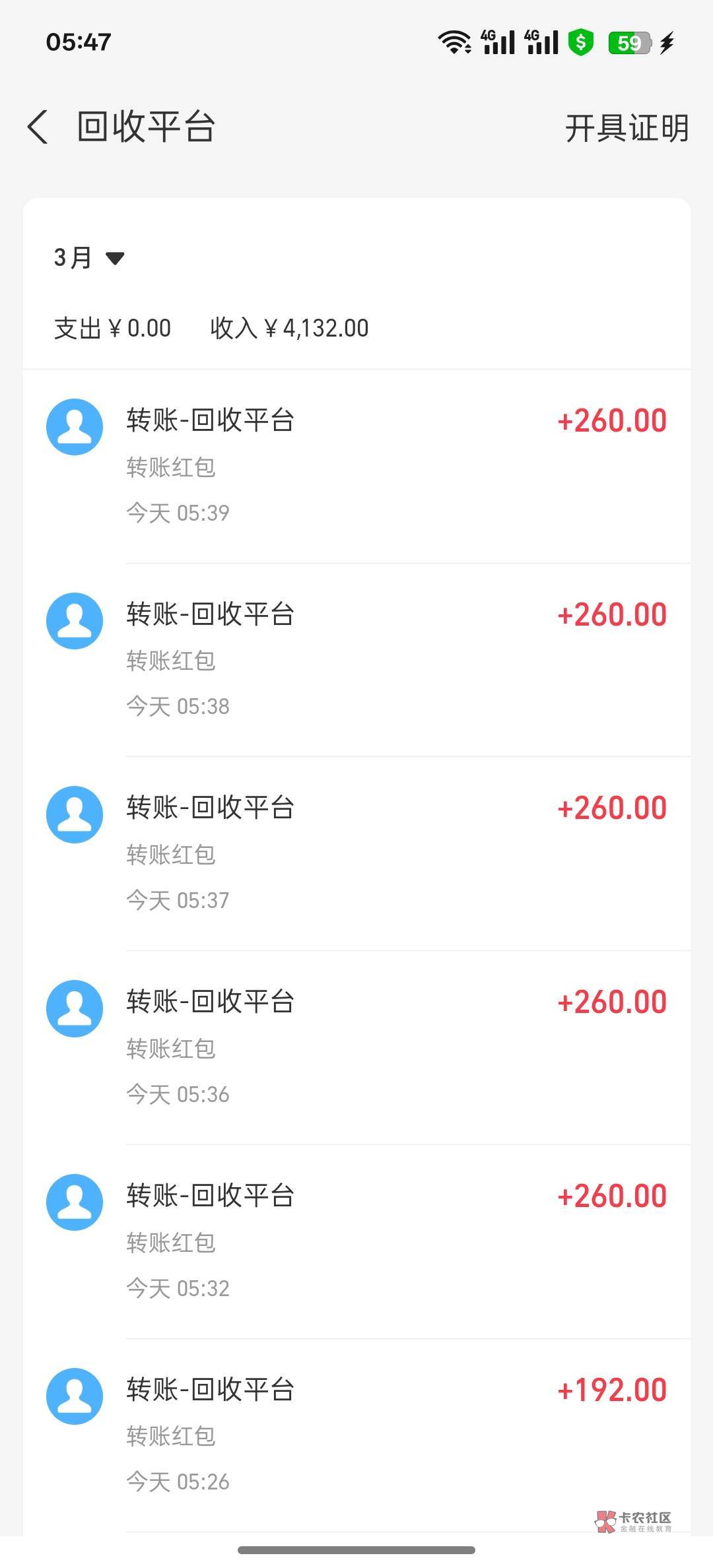Open the +260.00 transfer at 今天 05:38
The width and height of the screenshot is (713, 1568).
tap(356, 660)
